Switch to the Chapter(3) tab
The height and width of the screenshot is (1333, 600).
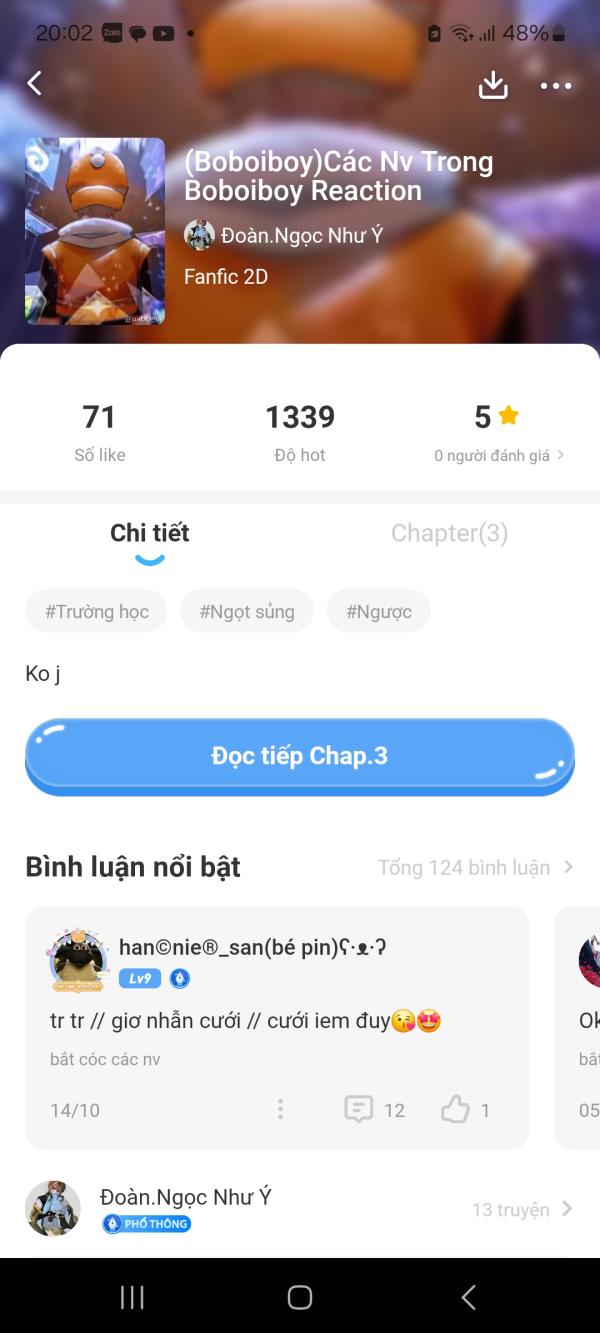(449, 533)
